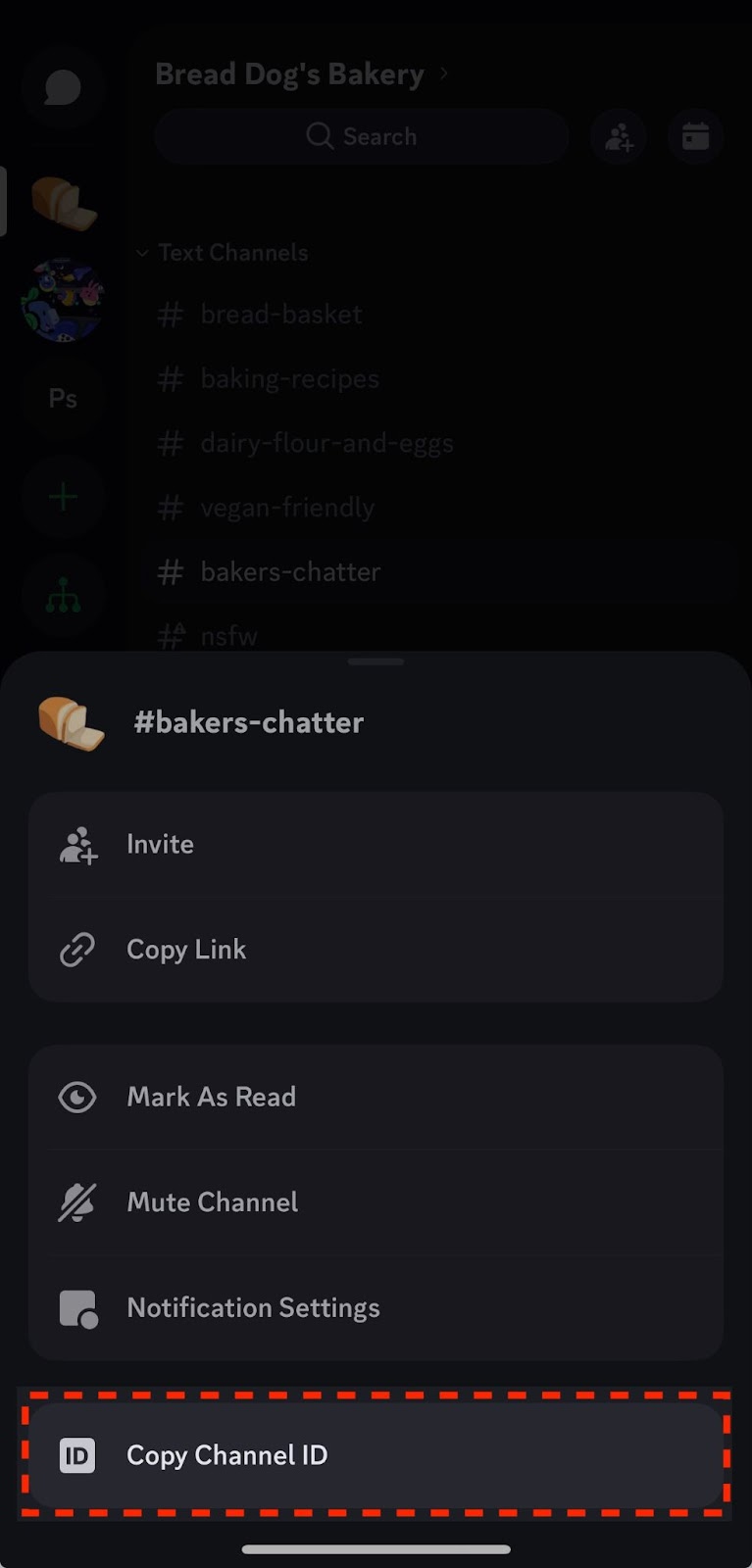Mute the #bakers-chatter channel

376,1202
